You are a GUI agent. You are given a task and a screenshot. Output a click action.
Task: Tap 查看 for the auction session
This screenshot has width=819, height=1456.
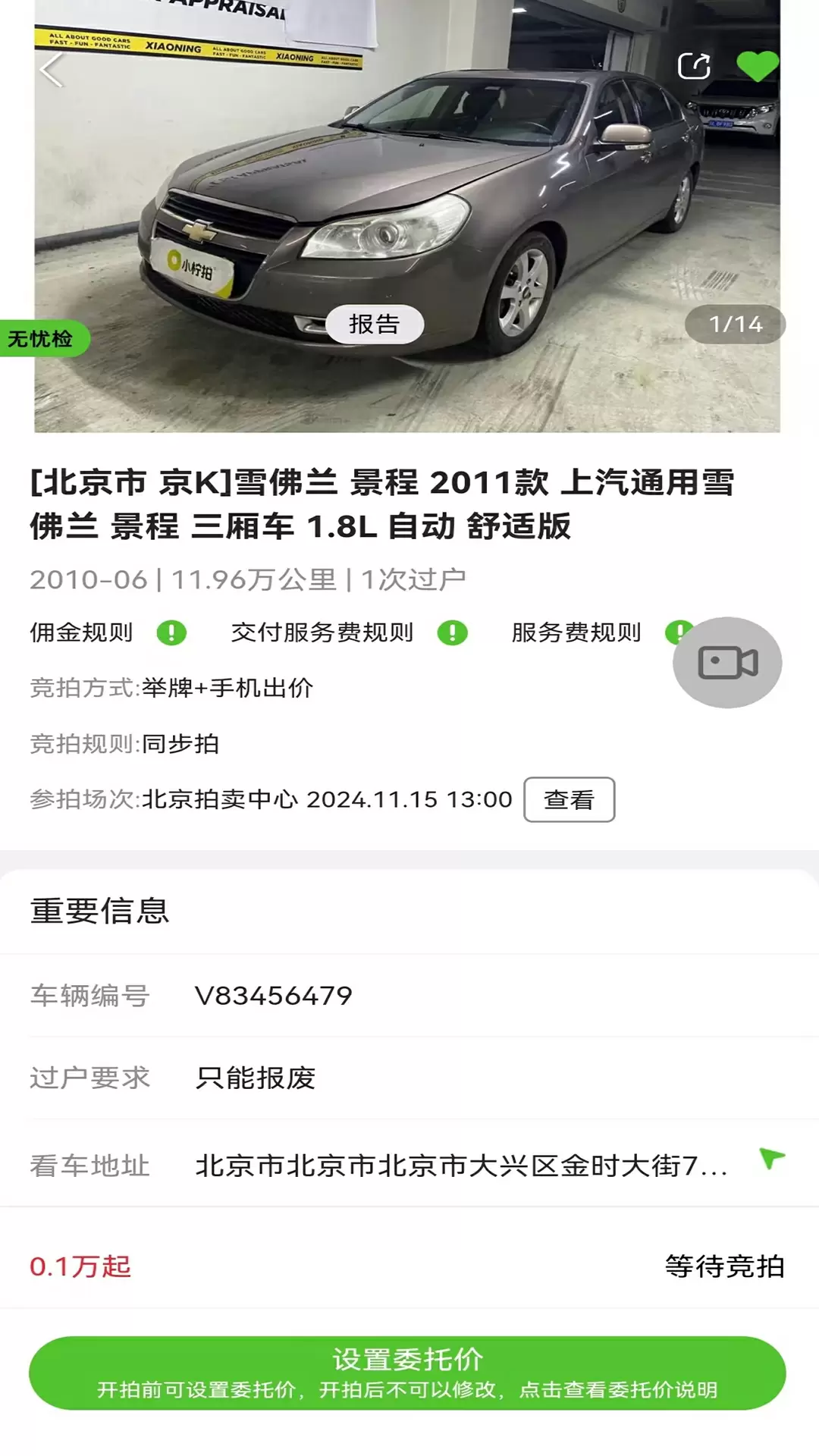570,799
